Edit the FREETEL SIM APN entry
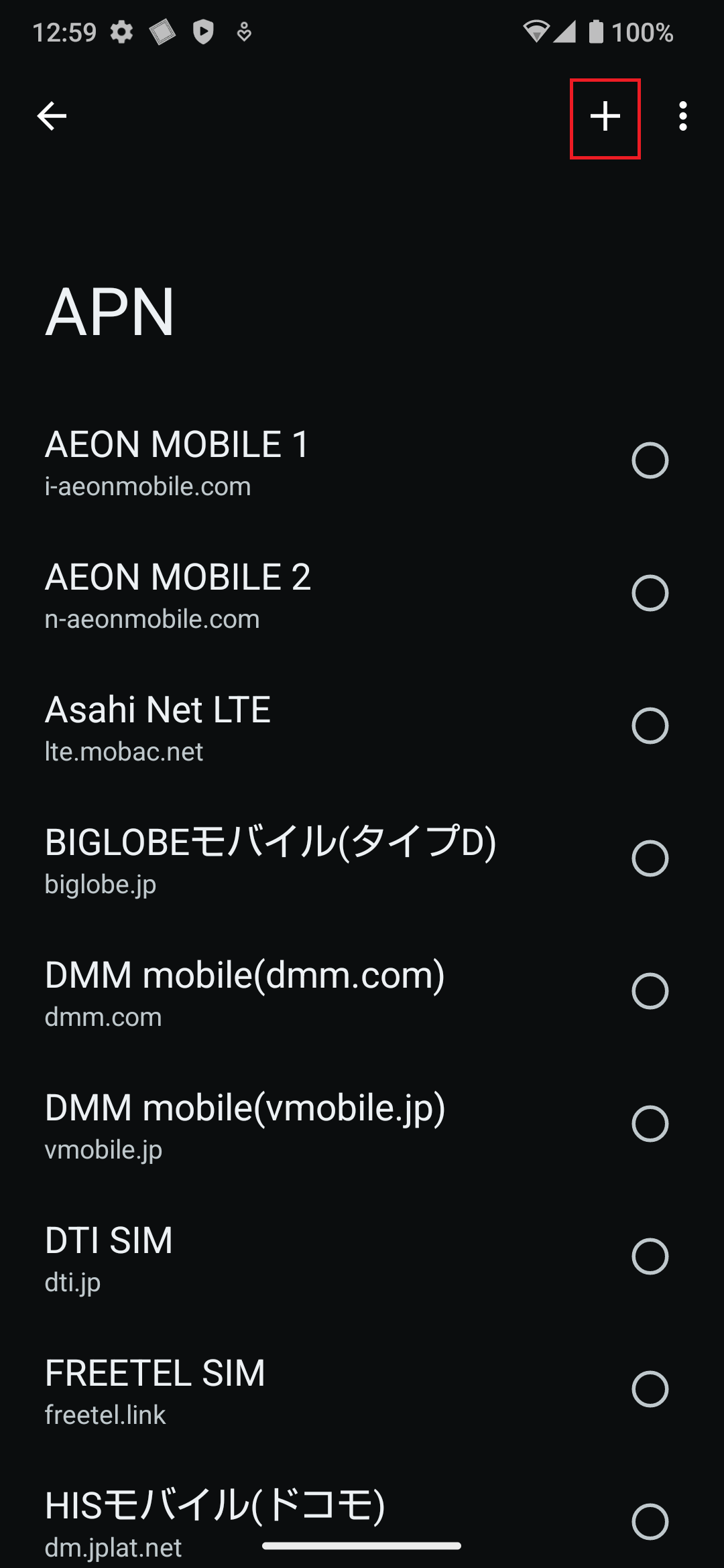Viewport: 724px width, 1568px height. click(x=155, y=1390)
